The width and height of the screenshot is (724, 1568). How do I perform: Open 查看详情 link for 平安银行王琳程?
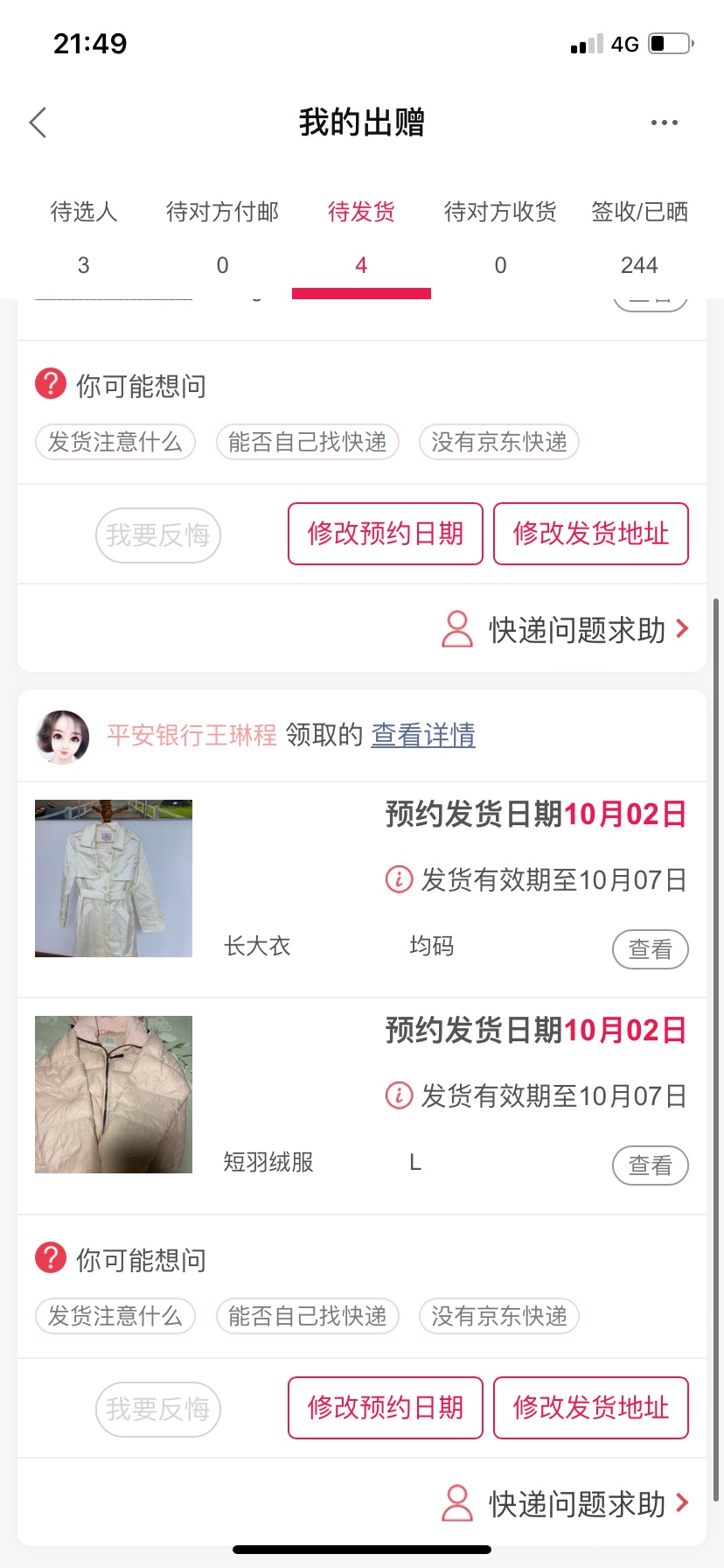[x=423, y=735]
